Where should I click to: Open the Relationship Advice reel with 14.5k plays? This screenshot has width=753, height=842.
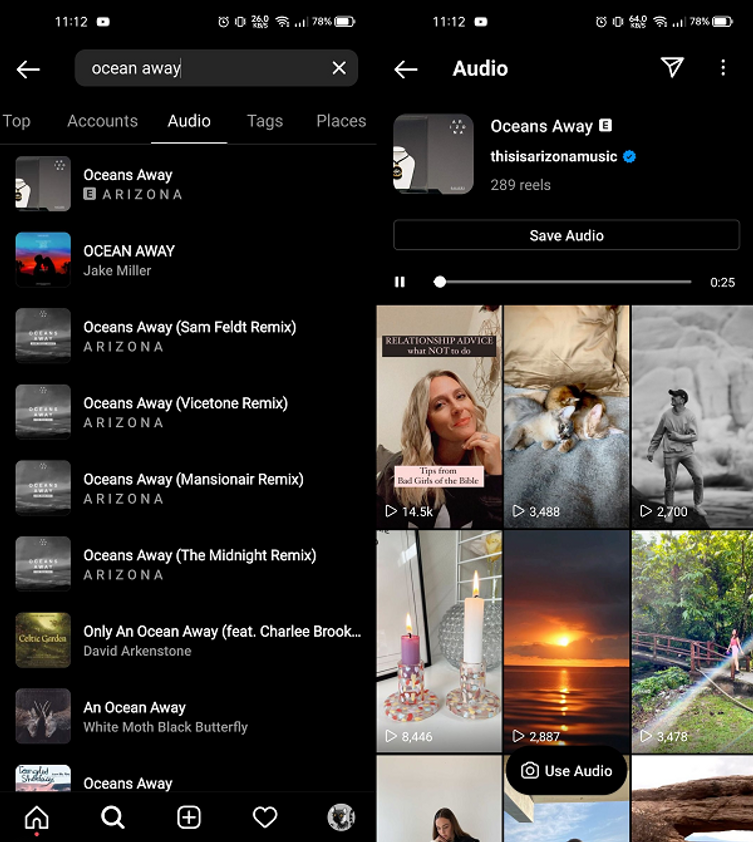(439, 416)
